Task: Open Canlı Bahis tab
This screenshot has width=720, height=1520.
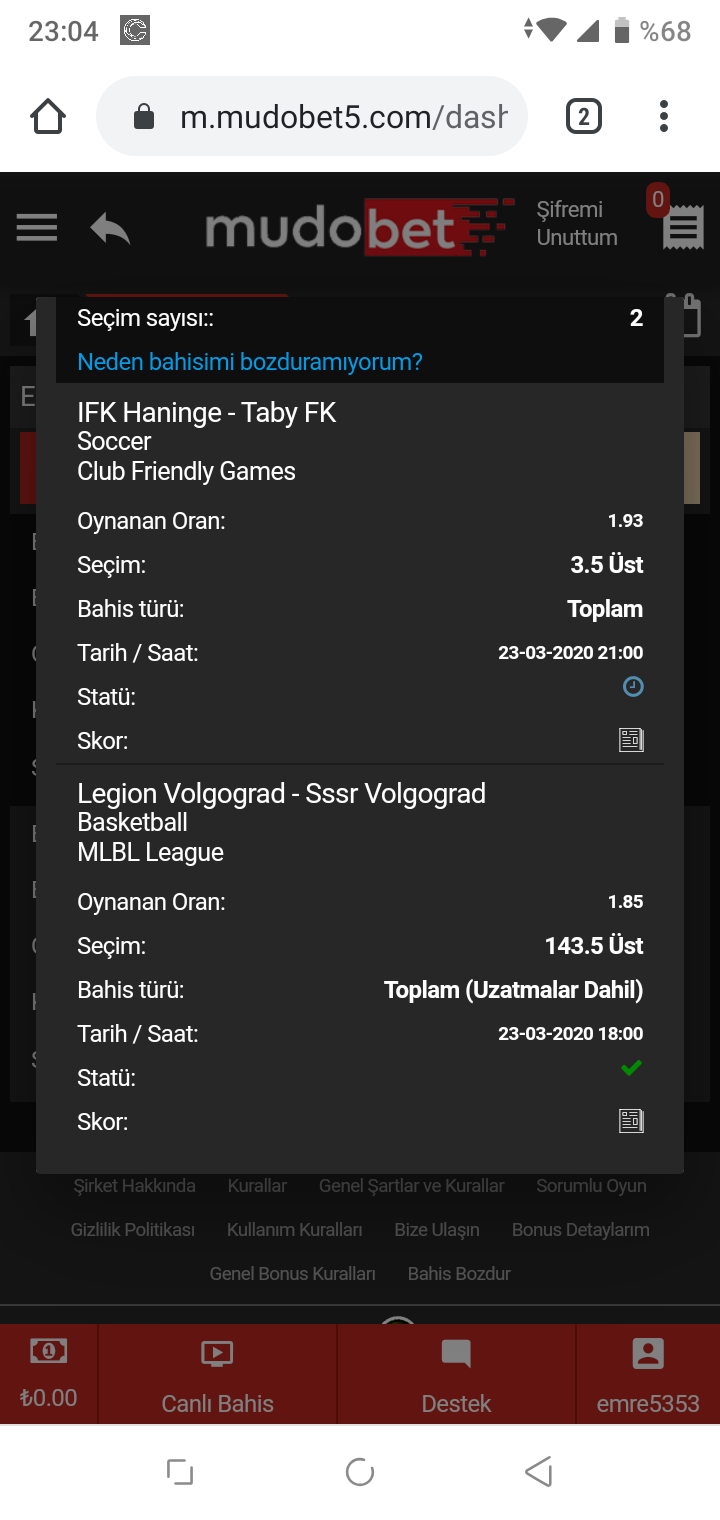Action: pos(217,1376)
